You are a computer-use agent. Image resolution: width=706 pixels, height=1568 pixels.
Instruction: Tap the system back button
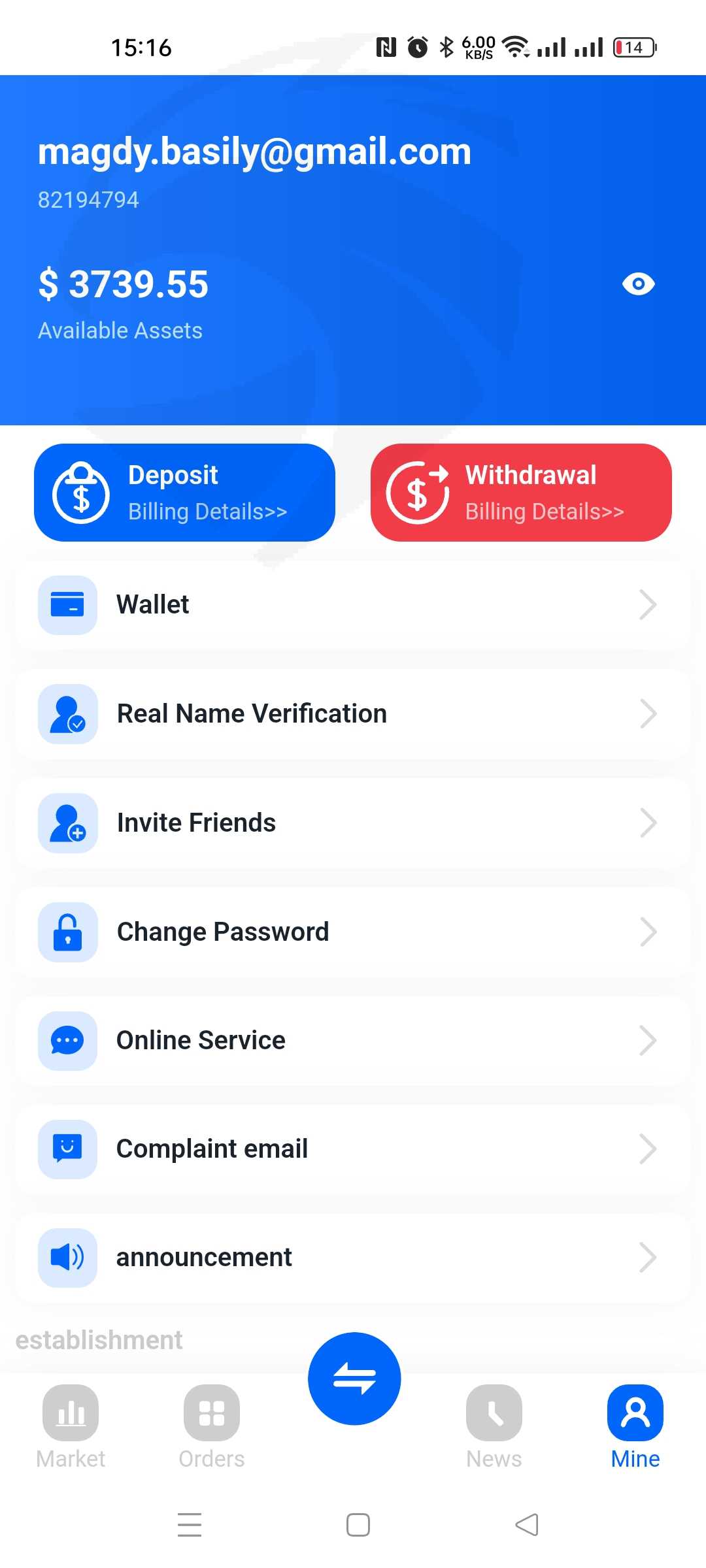click(x=527, y=1525)
